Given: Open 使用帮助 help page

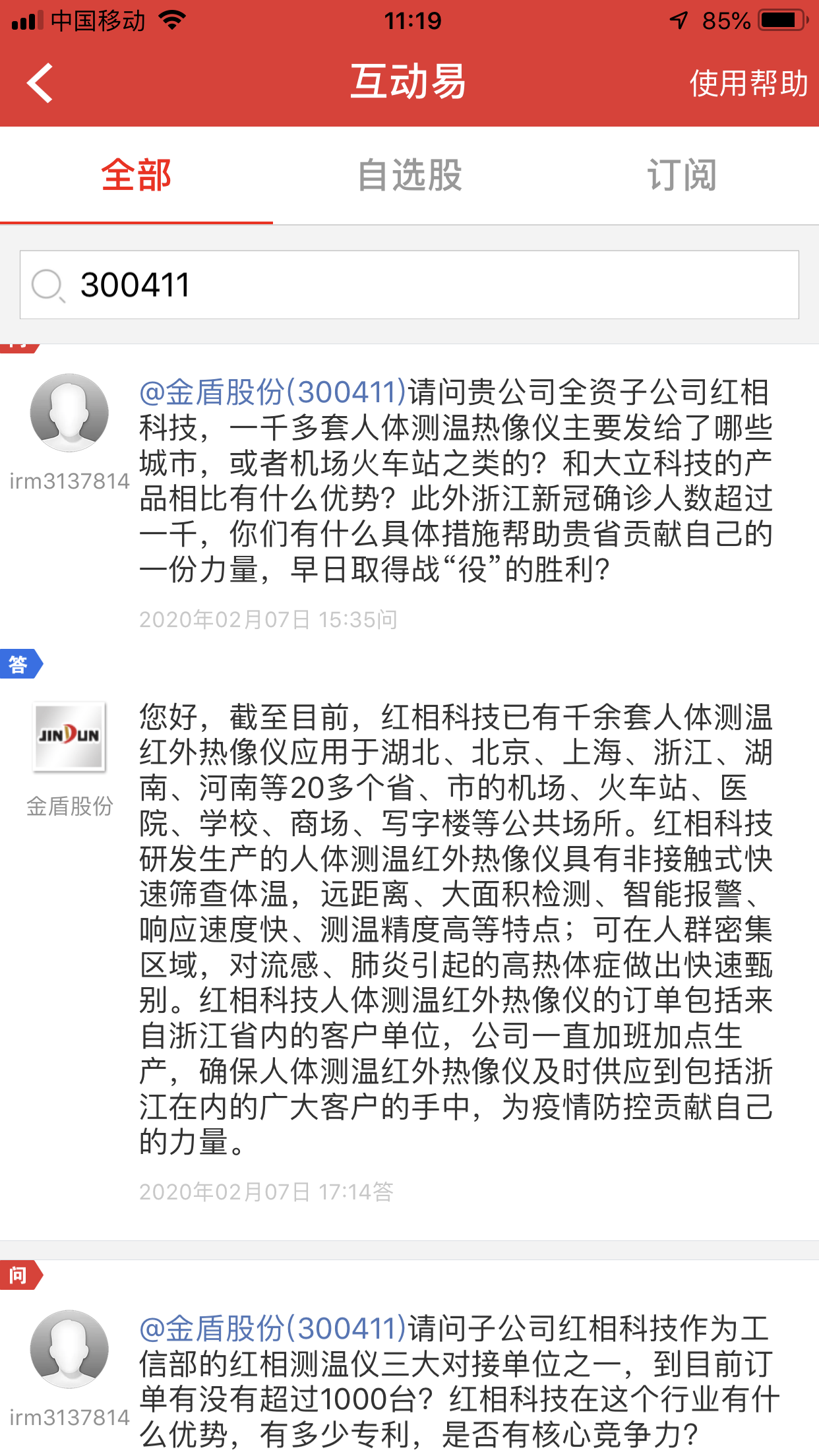Looking at the screenshot, I should (x=748, y=84).
